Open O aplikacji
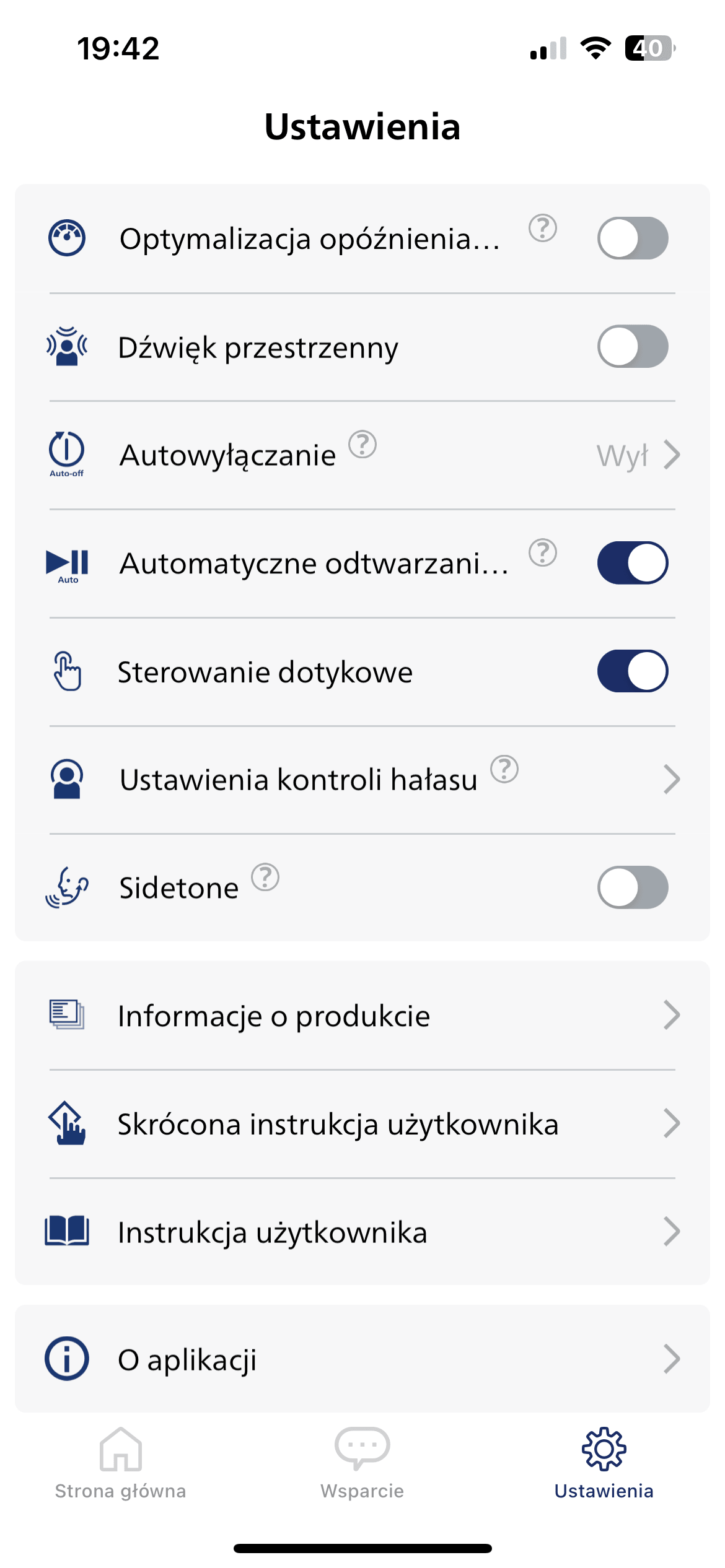The width and height of the screenshot is (725, 1568). (x=362, y=1359)
